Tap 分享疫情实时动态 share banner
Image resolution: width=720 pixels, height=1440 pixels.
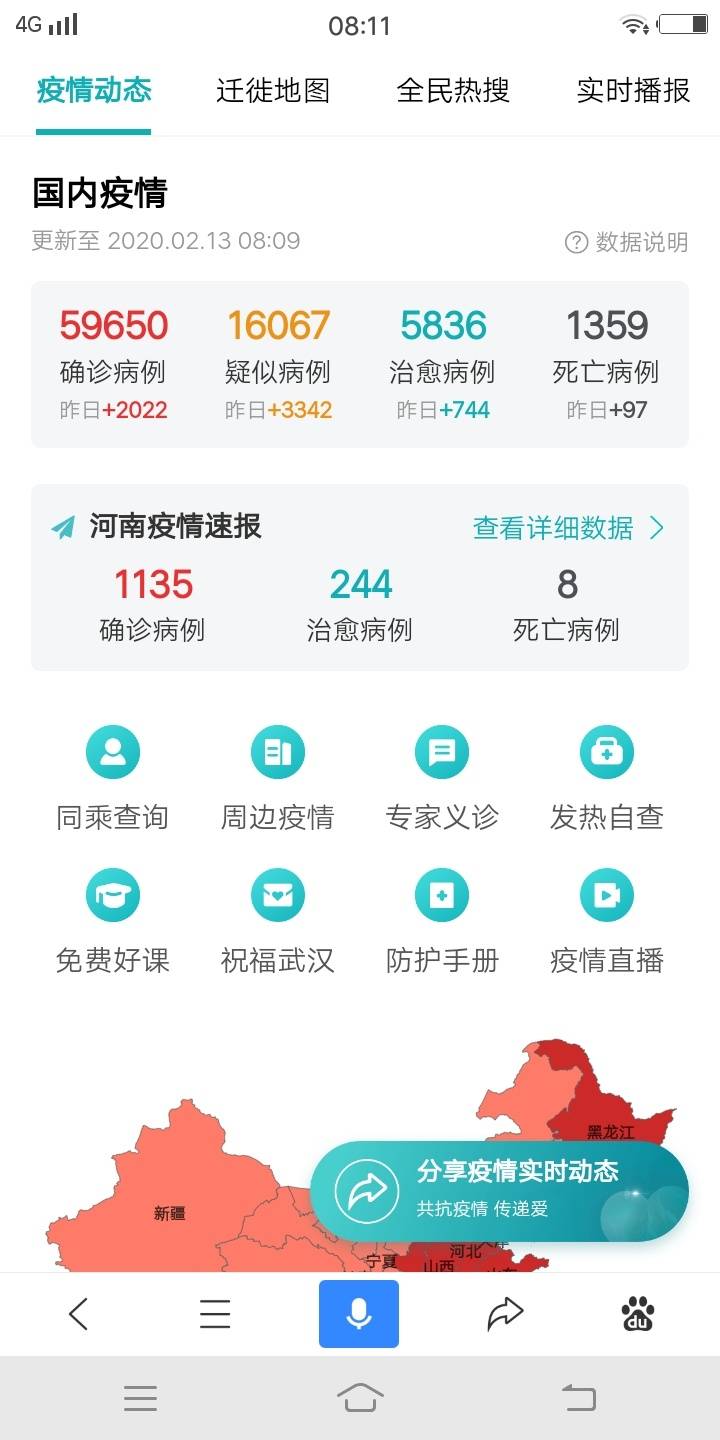[x=498, y=1190]
